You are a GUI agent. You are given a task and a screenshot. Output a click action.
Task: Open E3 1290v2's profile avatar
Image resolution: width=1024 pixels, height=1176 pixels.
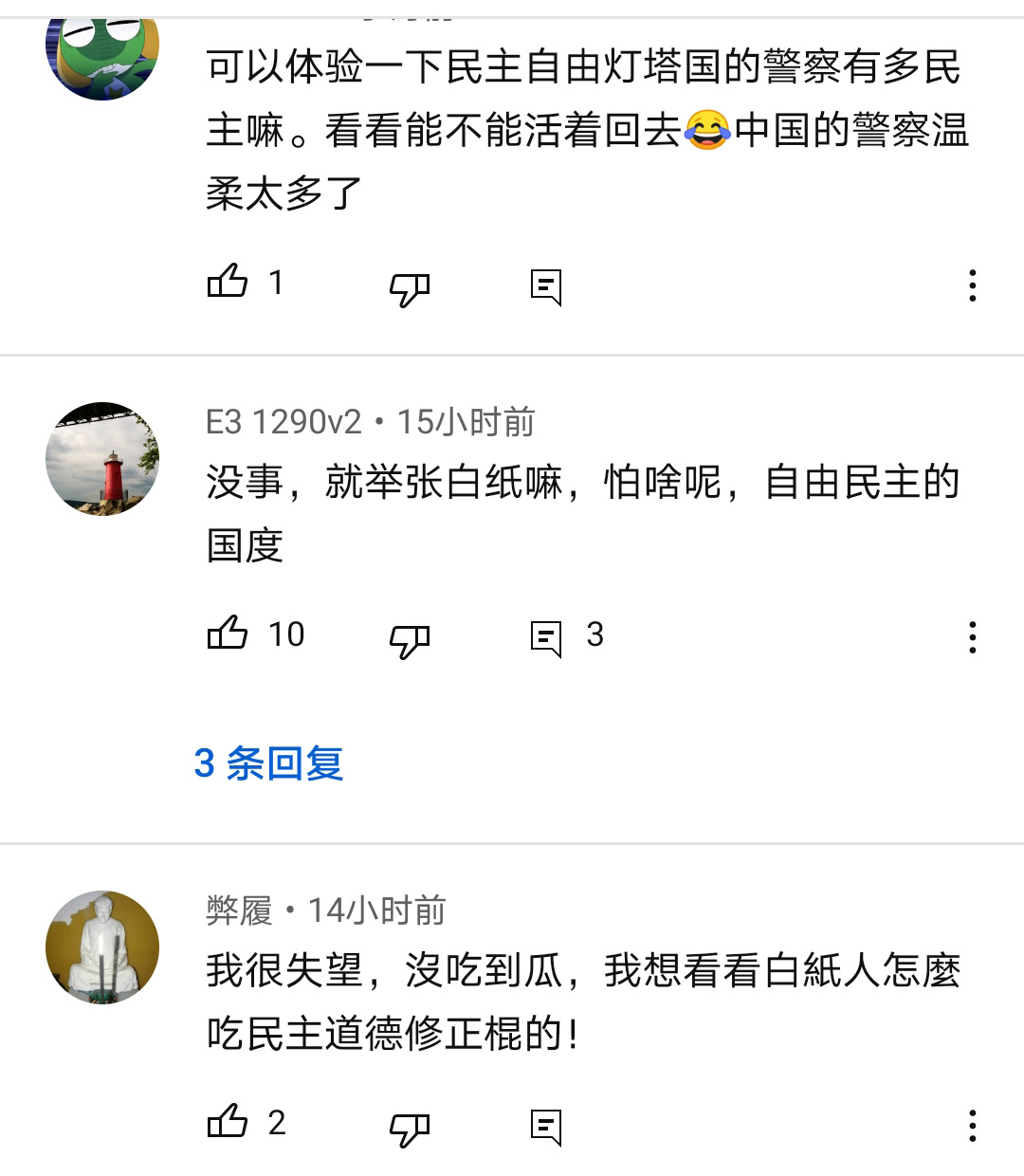tap(102, 459)
